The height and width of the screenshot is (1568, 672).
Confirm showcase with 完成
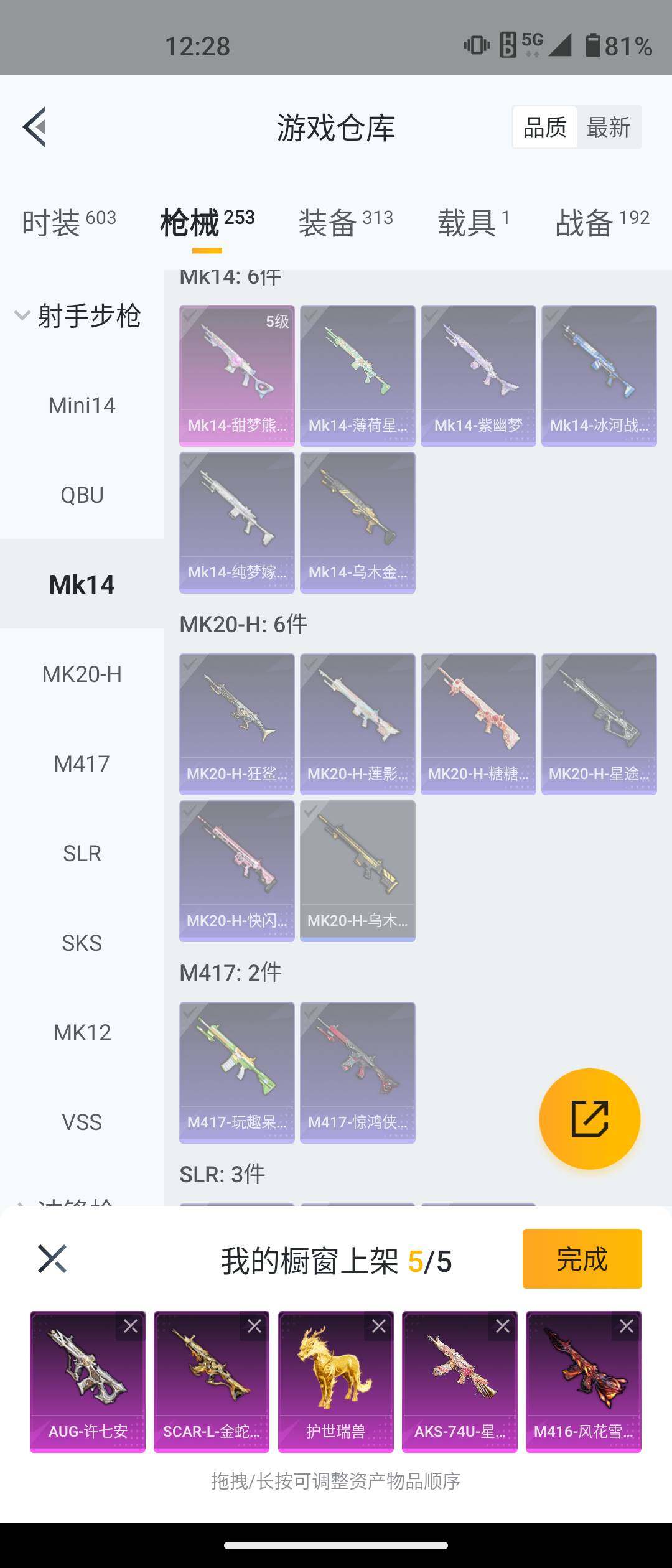(582, 1259)
